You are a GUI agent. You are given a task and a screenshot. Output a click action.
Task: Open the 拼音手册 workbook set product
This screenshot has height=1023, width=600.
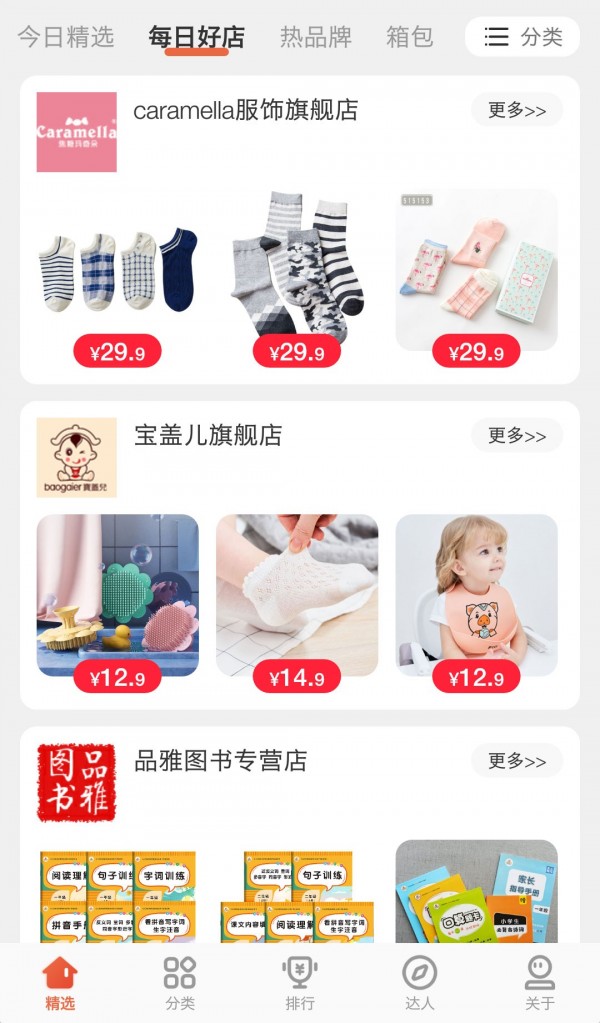click(x=117, y=895)
